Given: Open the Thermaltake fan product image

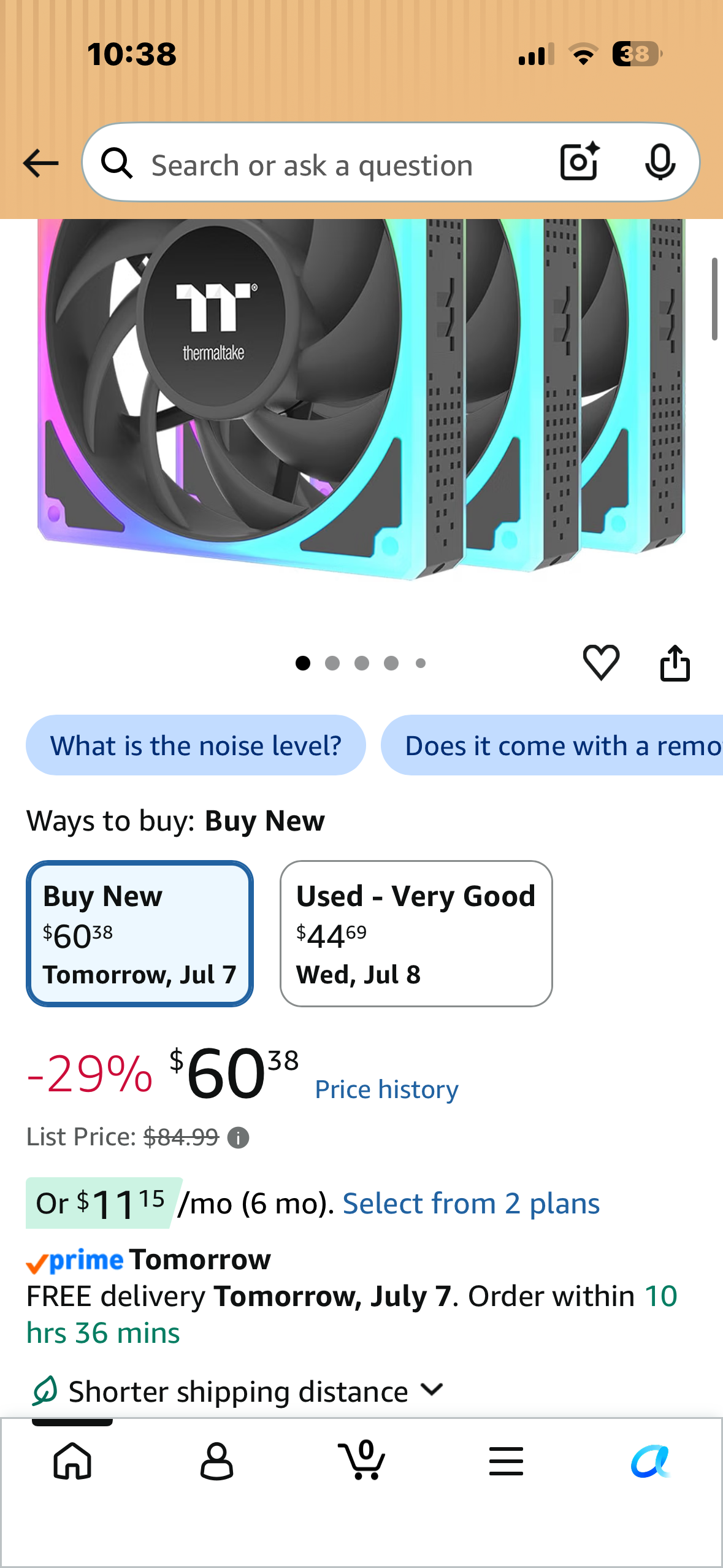Looking at the screenshot, I should (x=361, y=399).
